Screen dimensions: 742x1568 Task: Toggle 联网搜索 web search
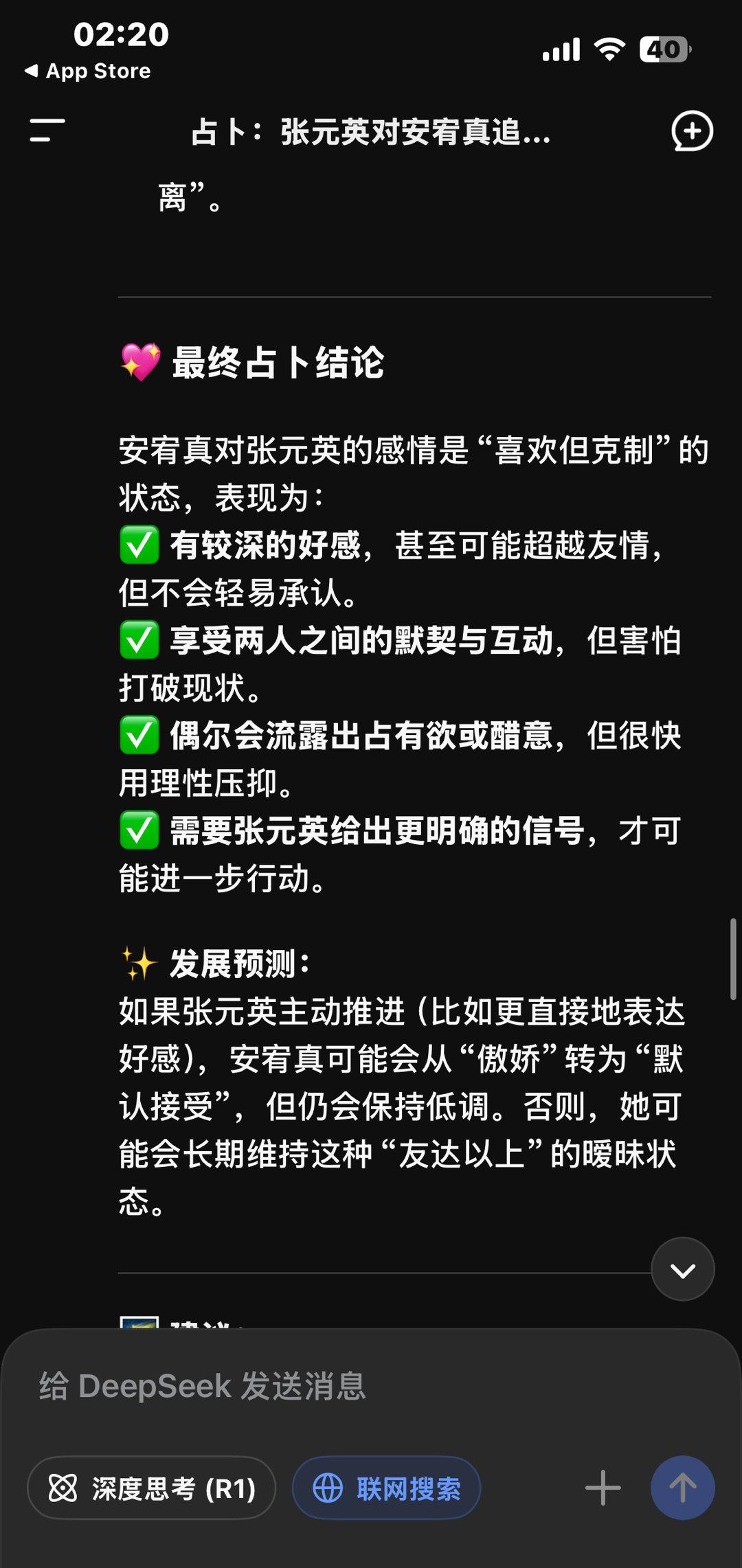tap(386, 1488)
